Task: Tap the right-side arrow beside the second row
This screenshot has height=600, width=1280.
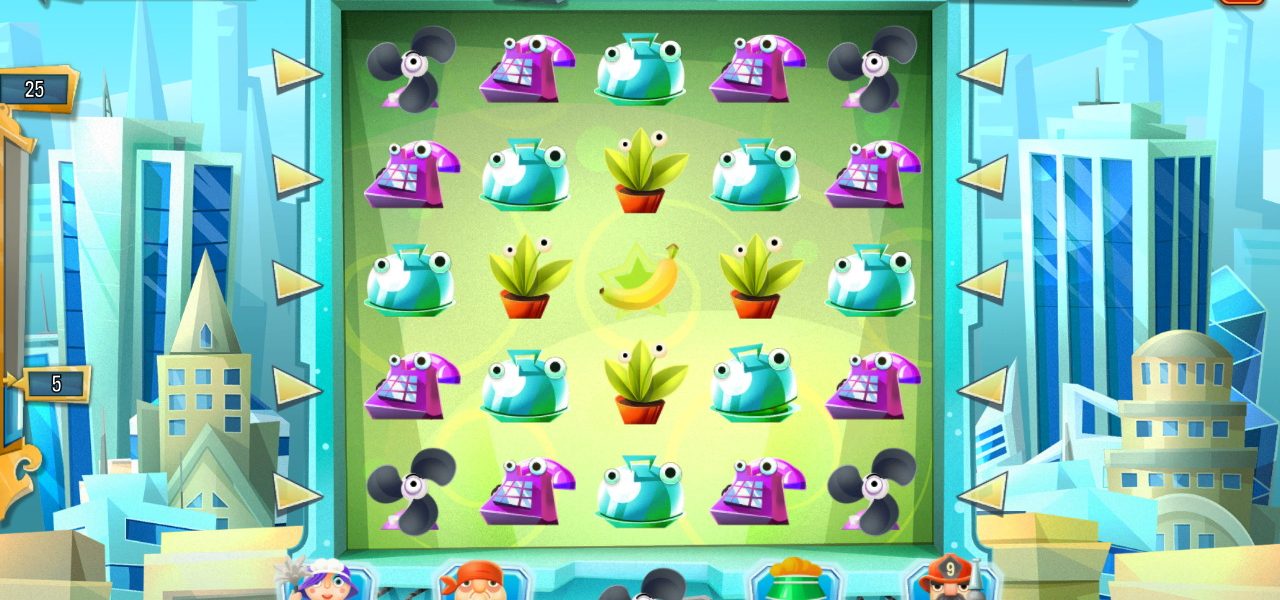Action: pyautogui.click(x=982, y=176)
